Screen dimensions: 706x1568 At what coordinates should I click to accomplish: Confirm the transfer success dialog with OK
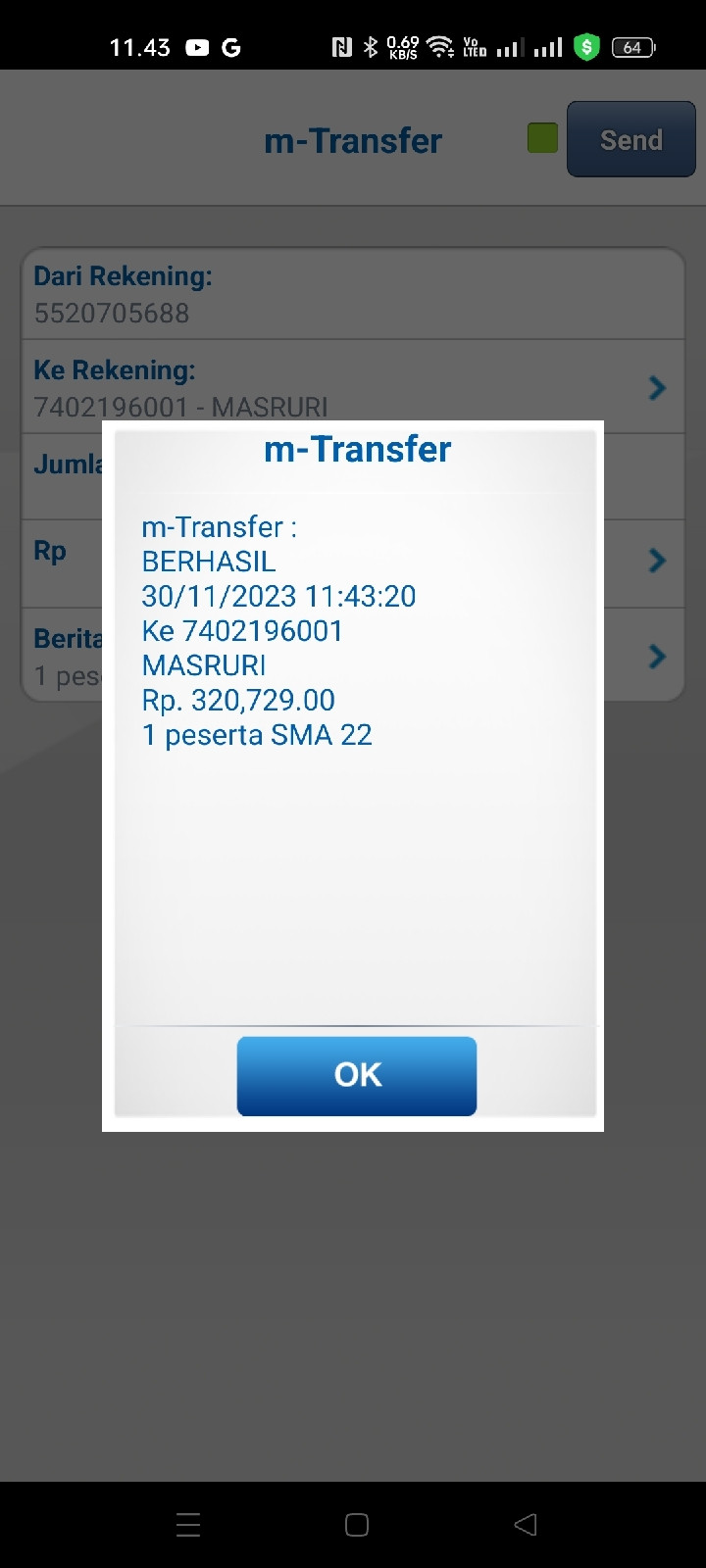[357, 1075]
